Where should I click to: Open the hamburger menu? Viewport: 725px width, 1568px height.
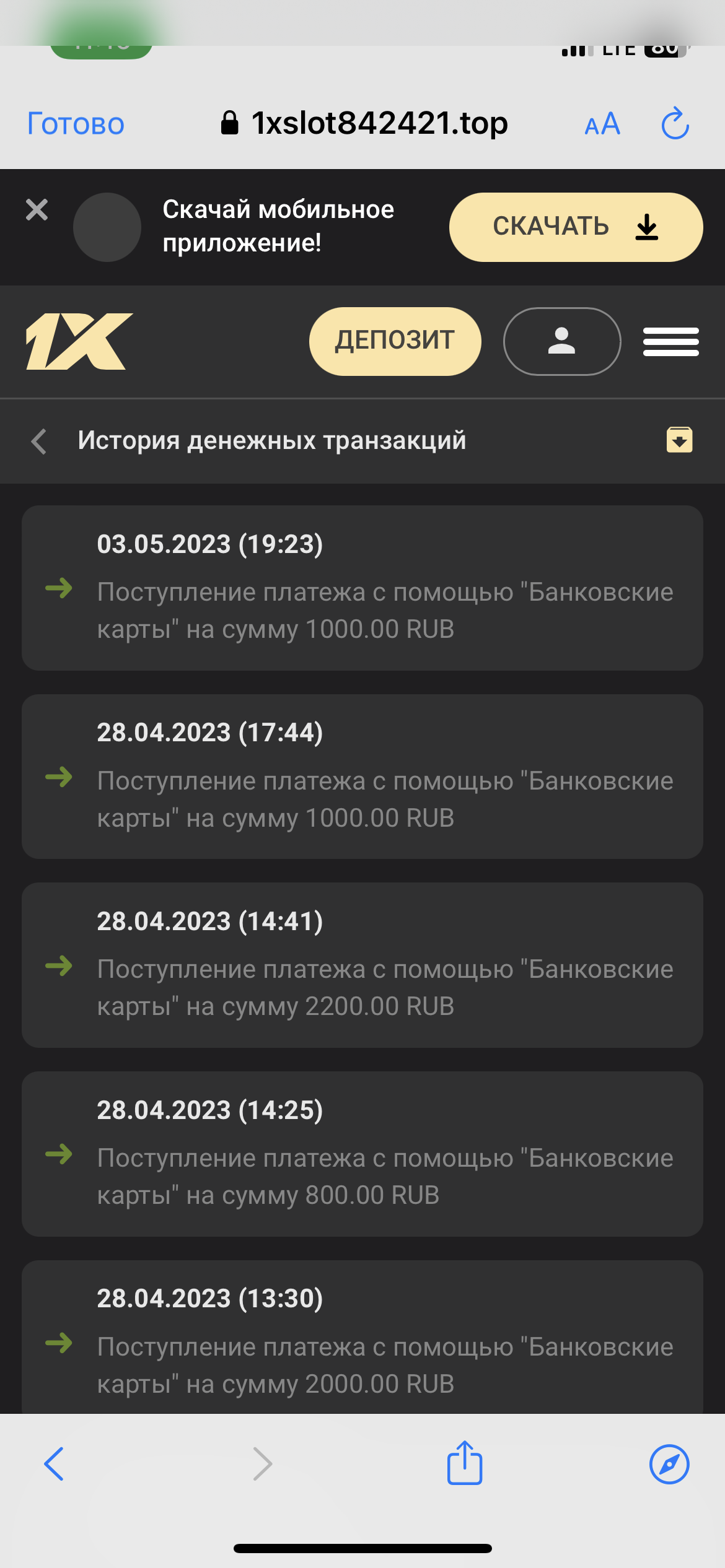(670, 341)
